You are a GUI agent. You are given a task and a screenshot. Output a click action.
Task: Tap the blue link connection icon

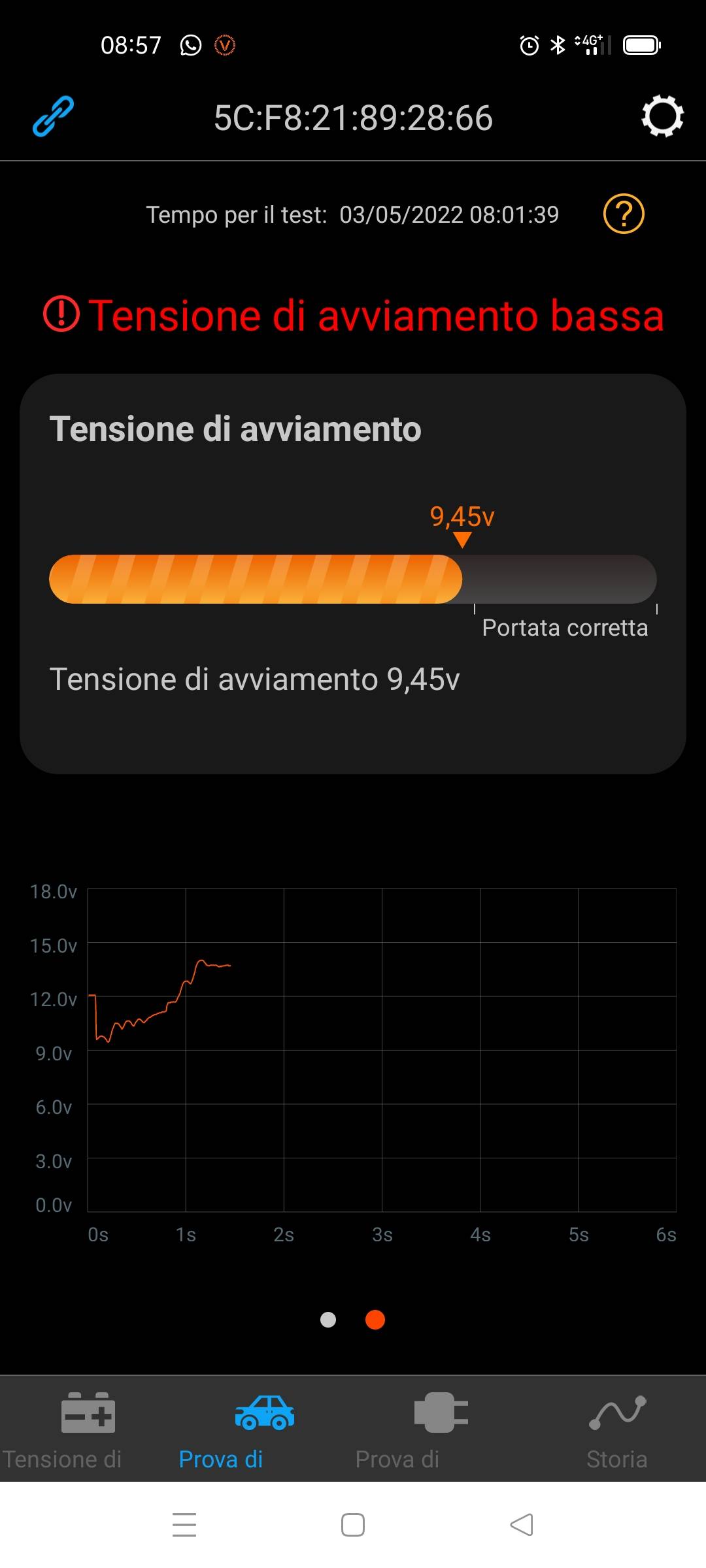tap(53, 117)
